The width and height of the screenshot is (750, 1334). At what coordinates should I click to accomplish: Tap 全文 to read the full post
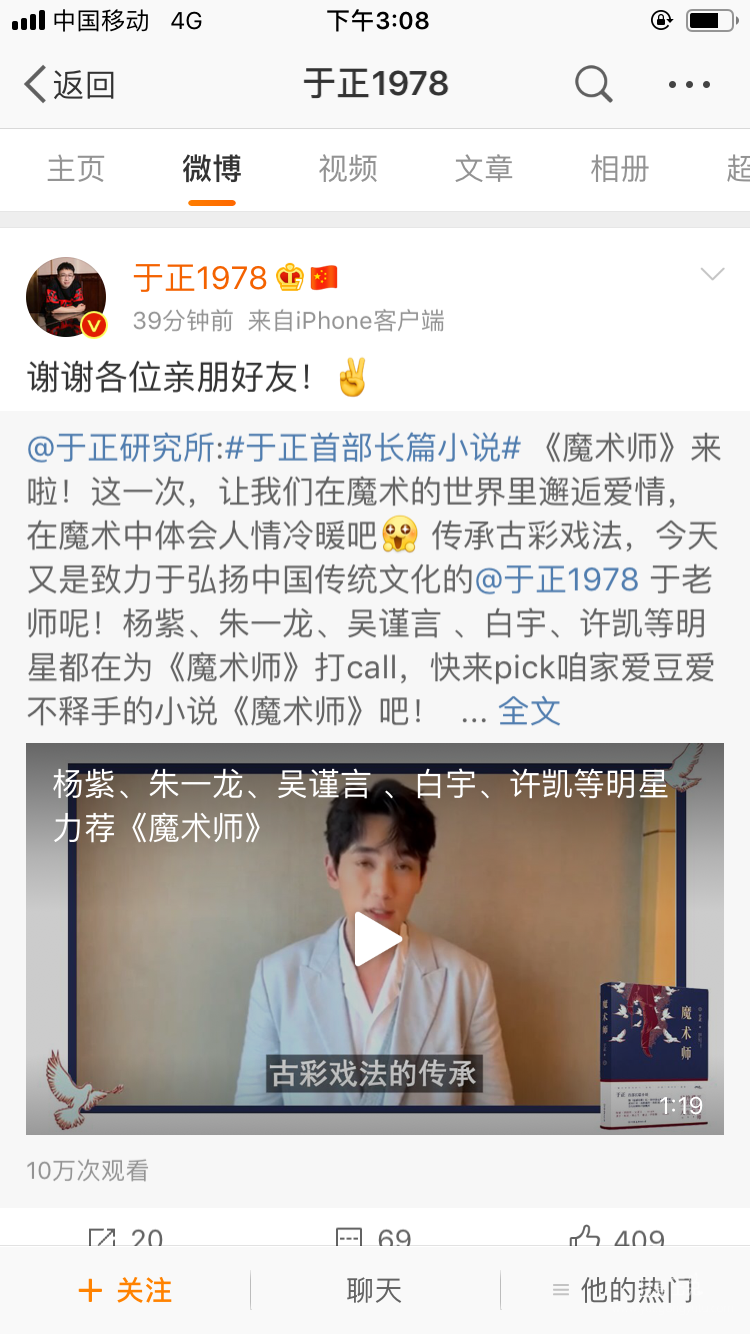[529, 711]
